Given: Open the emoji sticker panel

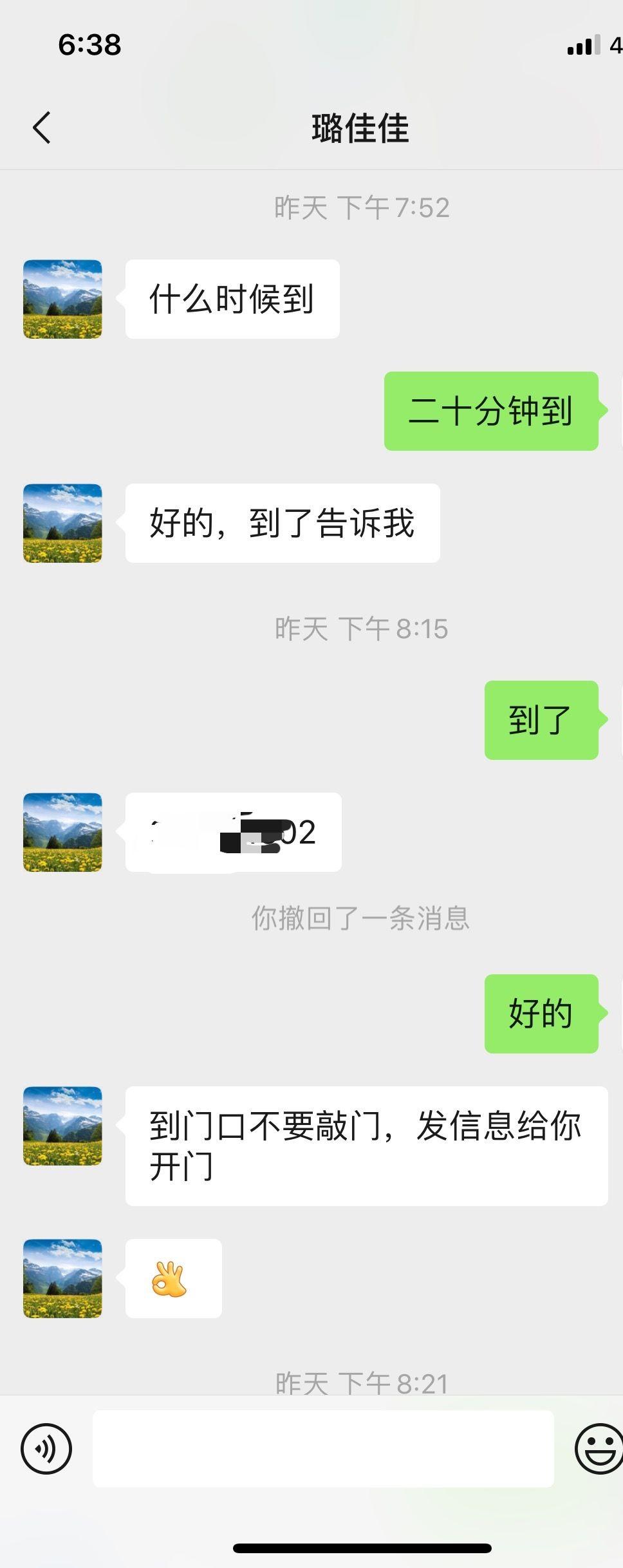Looking at the screenshot, I should click(599, 1449).
